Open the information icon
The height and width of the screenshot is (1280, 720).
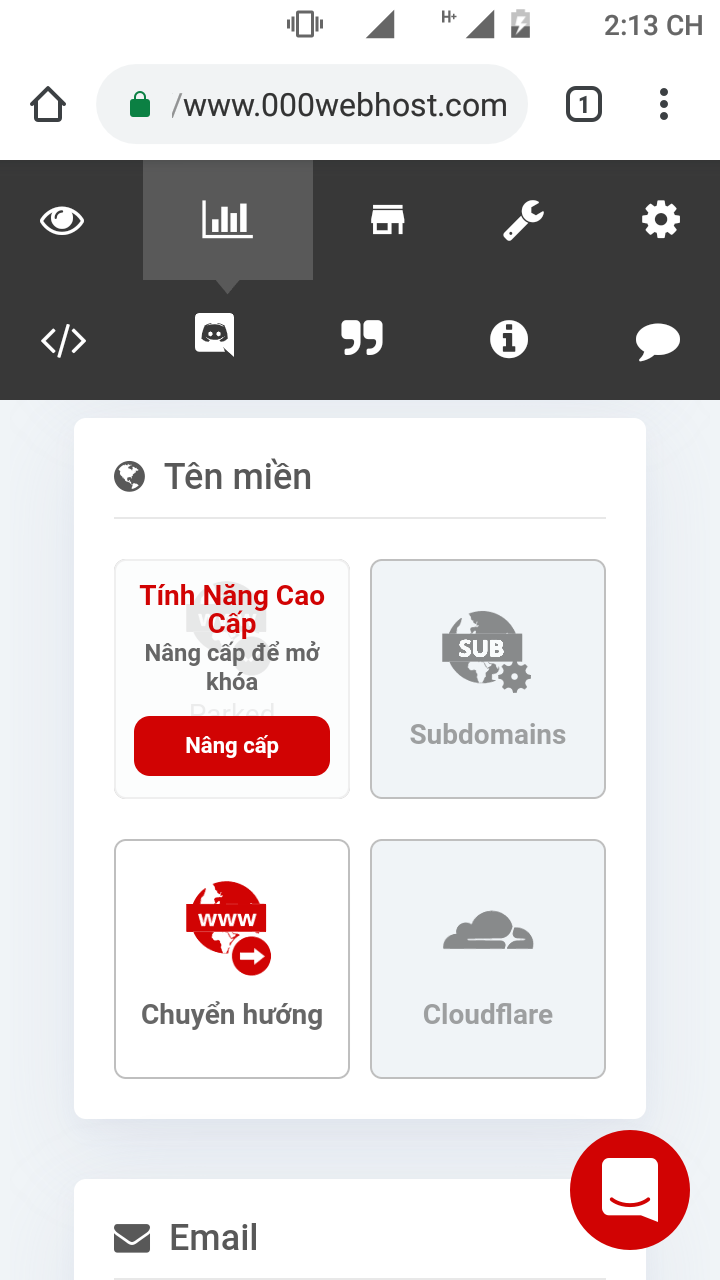(x=508, y=340)
